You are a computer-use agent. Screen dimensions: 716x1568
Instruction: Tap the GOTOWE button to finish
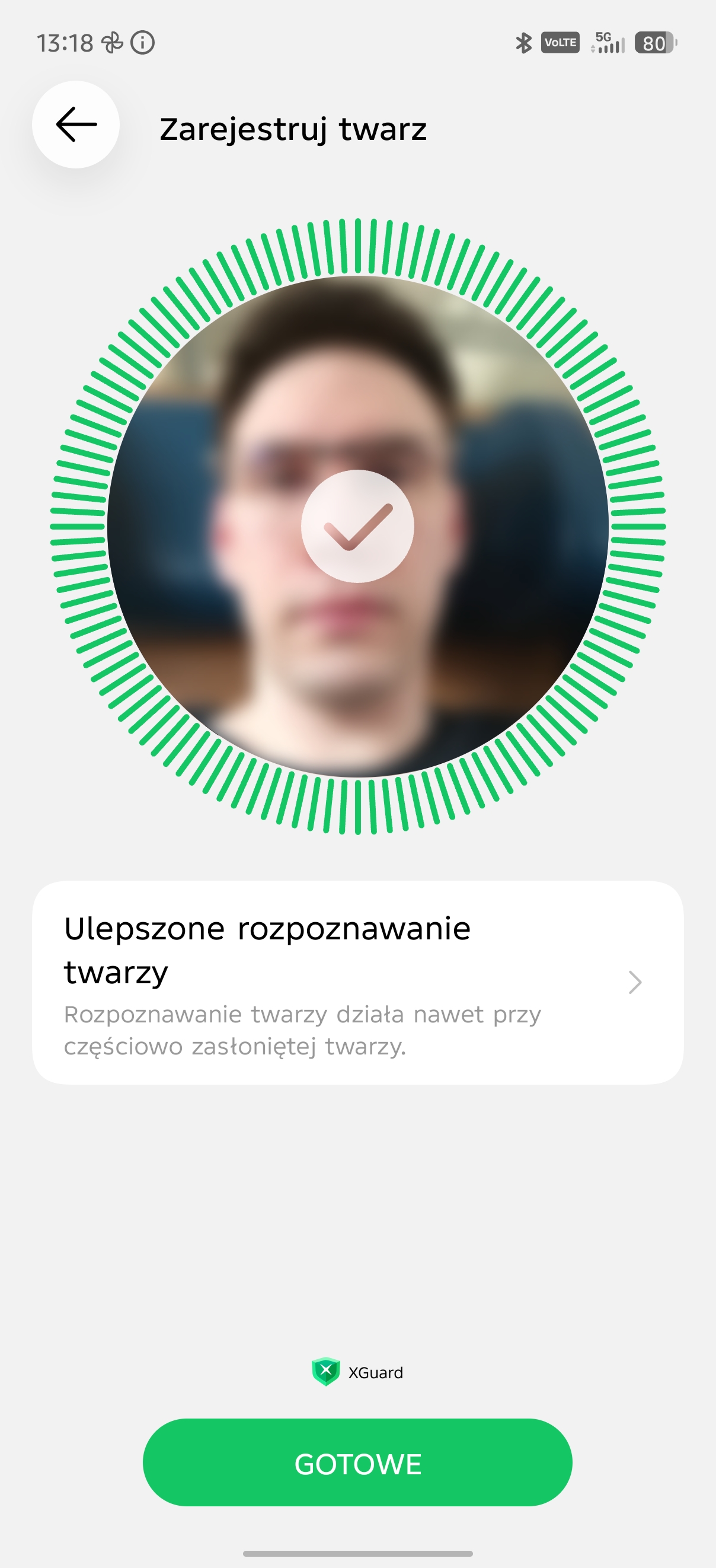(357, 1462)
